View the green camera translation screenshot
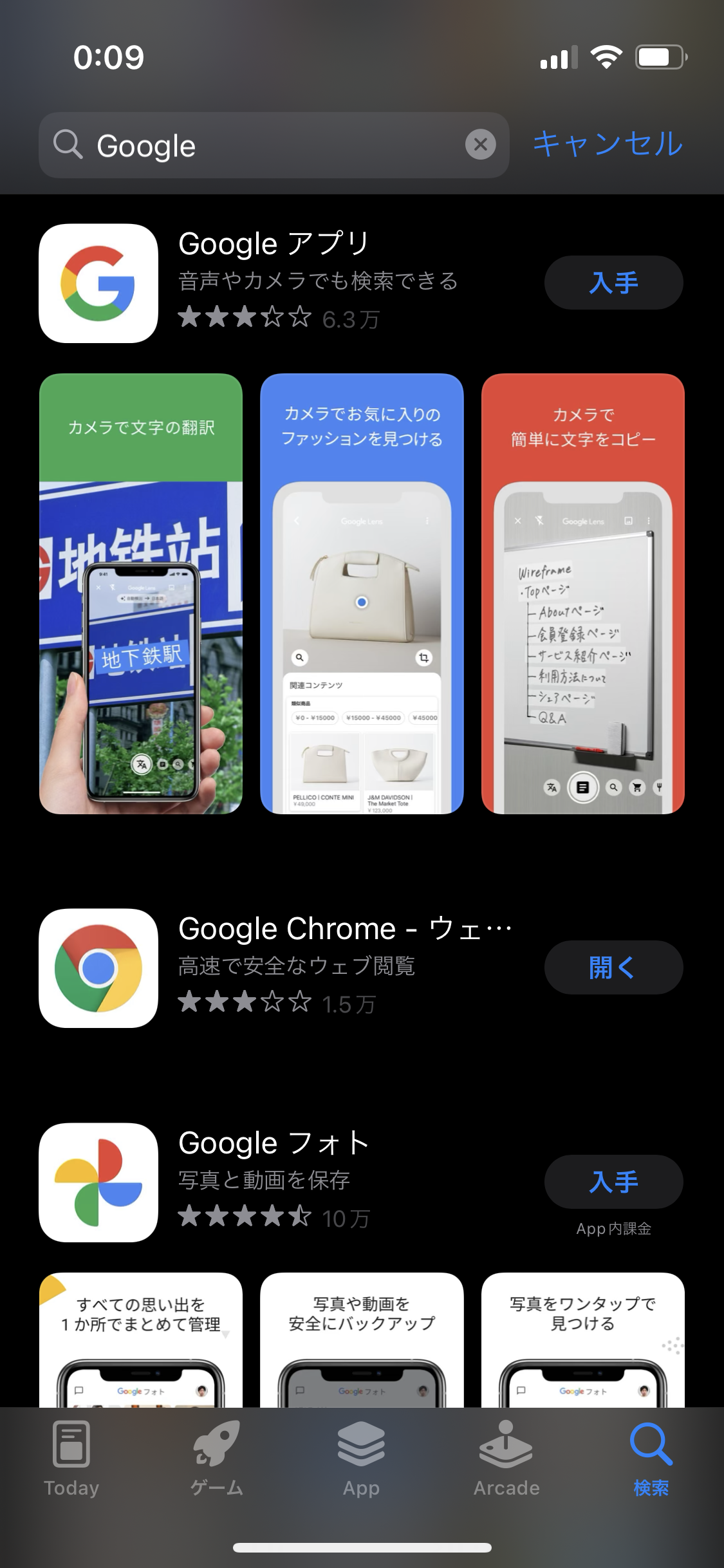724x1568 pixels. point(141,593)
